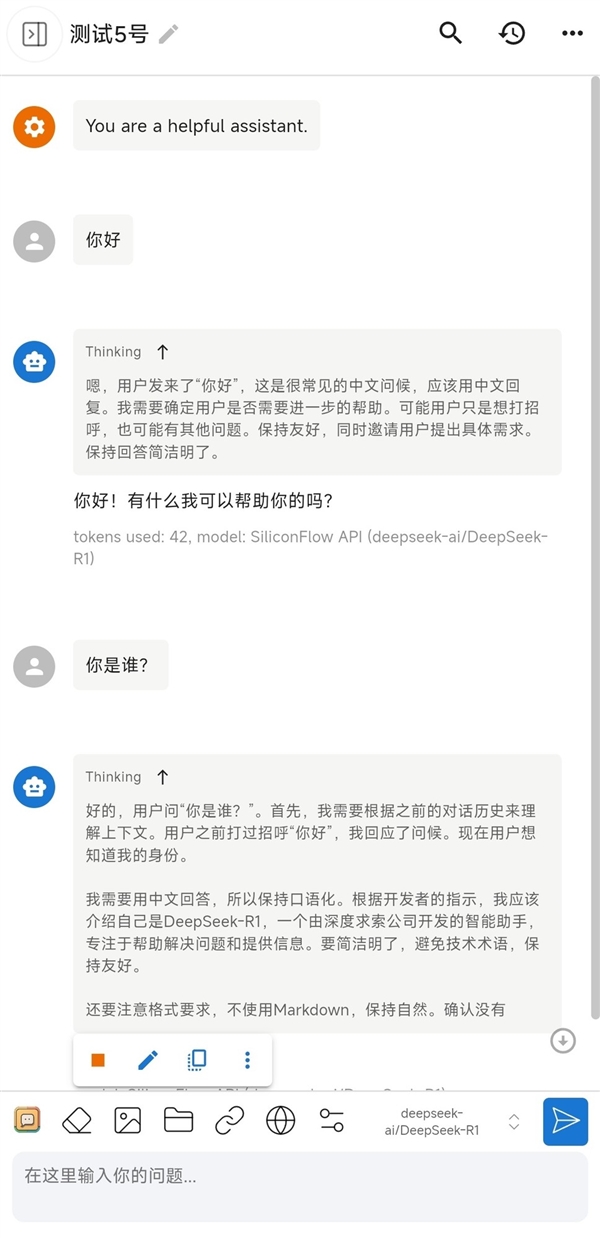Viewport: 600px width, 1238px height.
Task: Jump to bottom of the conversation
Action: [563, 1041]
